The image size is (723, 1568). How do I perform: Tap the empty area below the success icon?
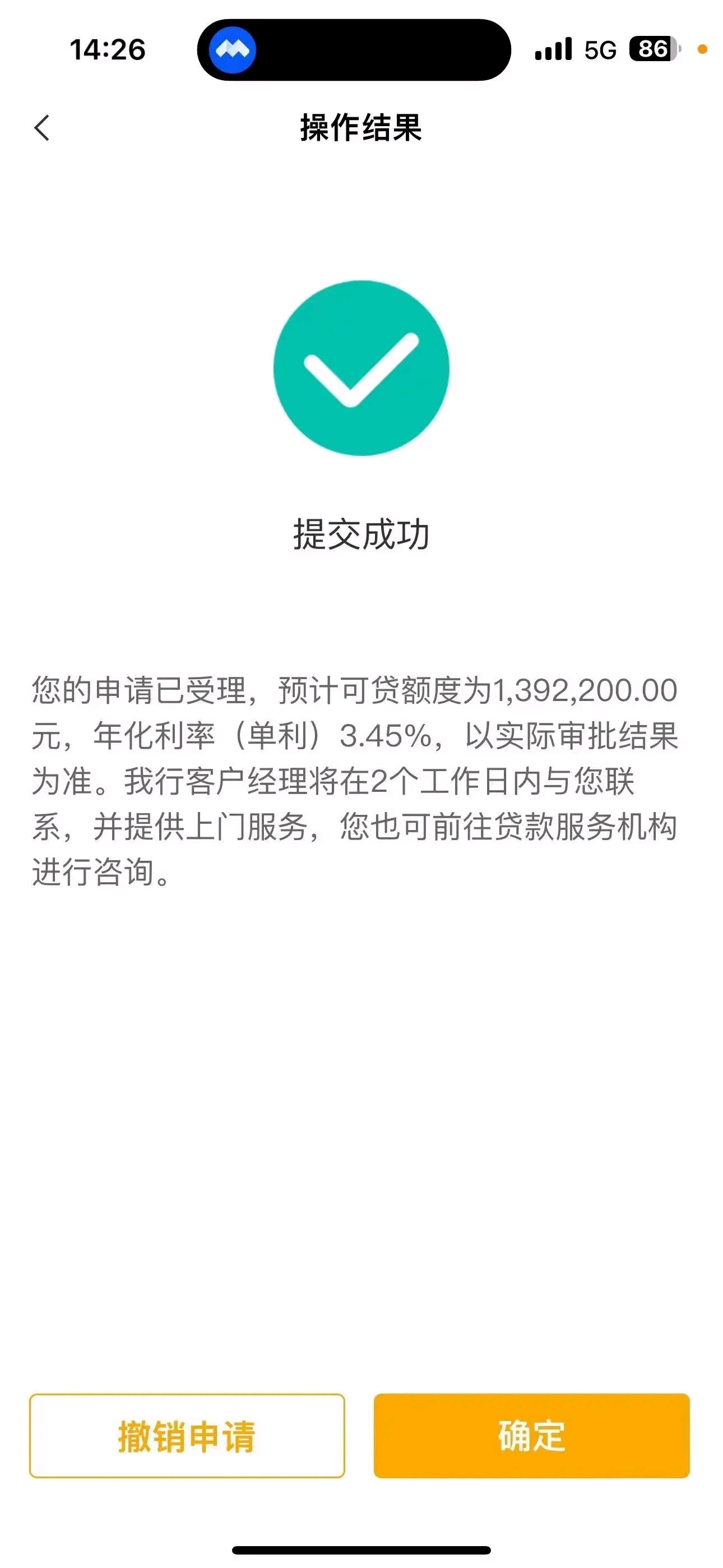(361, 608)
